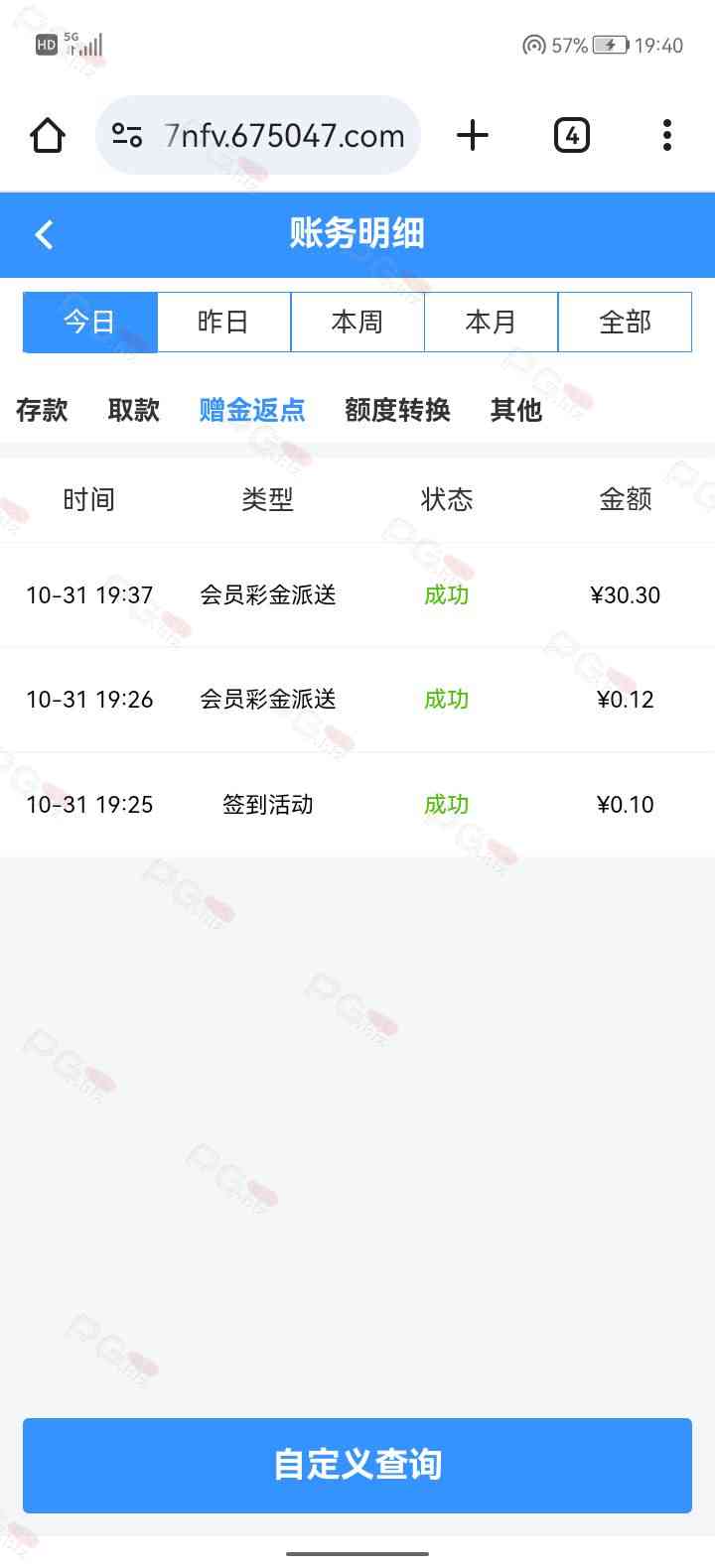Tap the 自定义查询 button
Image resolution: width=715 pixels, height=1568 pixels.
[357, 1465]
